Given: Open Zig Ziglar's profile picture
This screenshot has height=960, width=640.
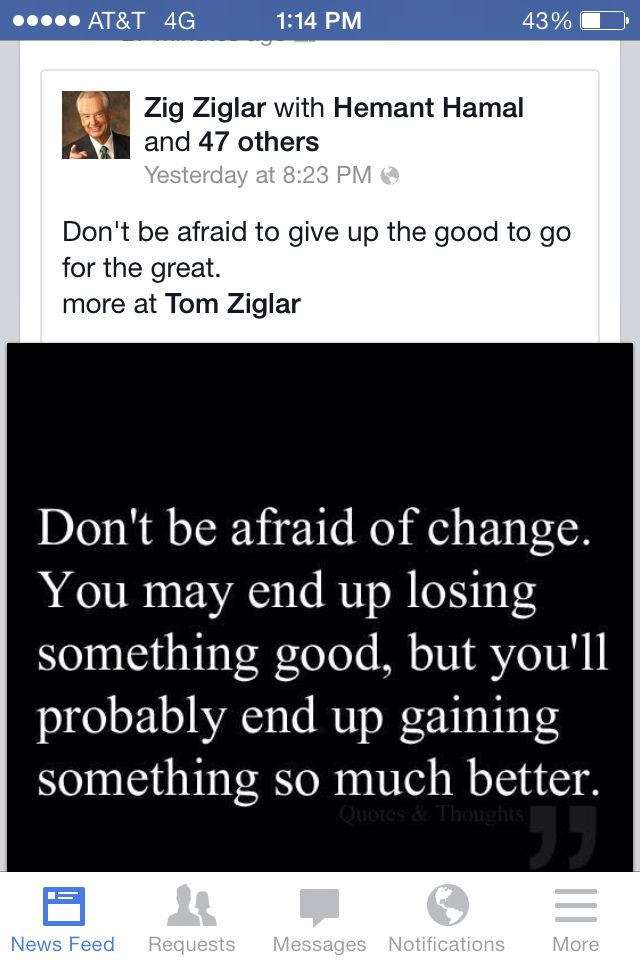Looking at the screenshot, I should click(96, 125).
